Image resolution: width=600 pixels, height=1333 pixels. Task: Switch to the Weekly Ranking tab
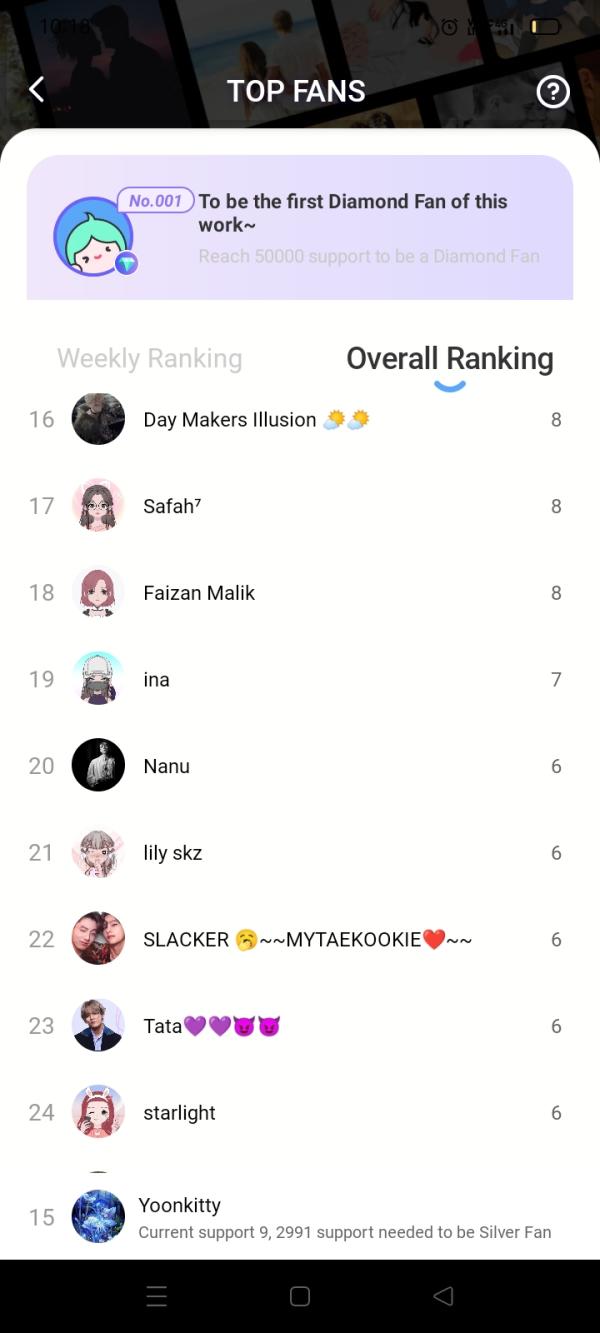tap(150, 358)
